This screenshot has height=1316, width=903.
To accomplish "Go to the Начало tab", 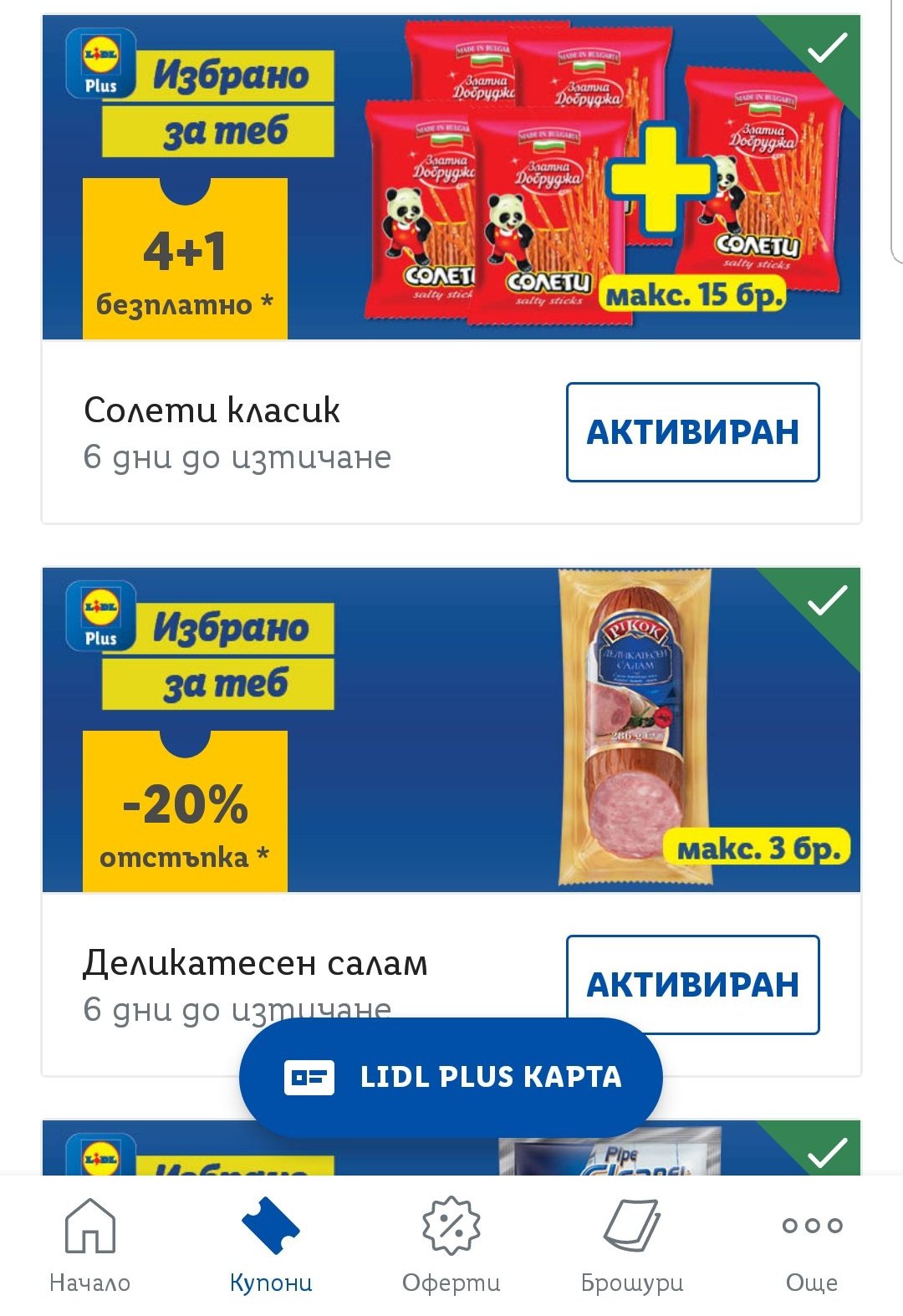I will [x=90, y=1245].
